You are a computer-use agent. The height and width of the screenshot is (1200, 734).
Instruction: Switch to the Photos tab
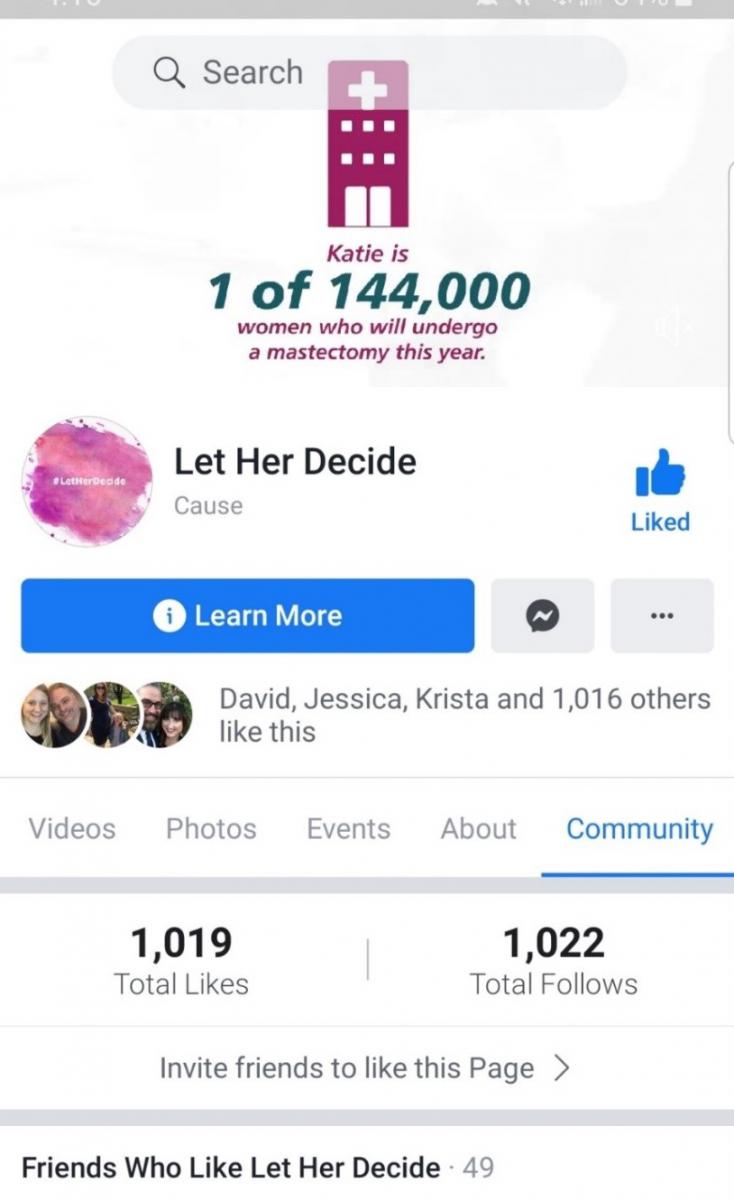coord(211,829)
